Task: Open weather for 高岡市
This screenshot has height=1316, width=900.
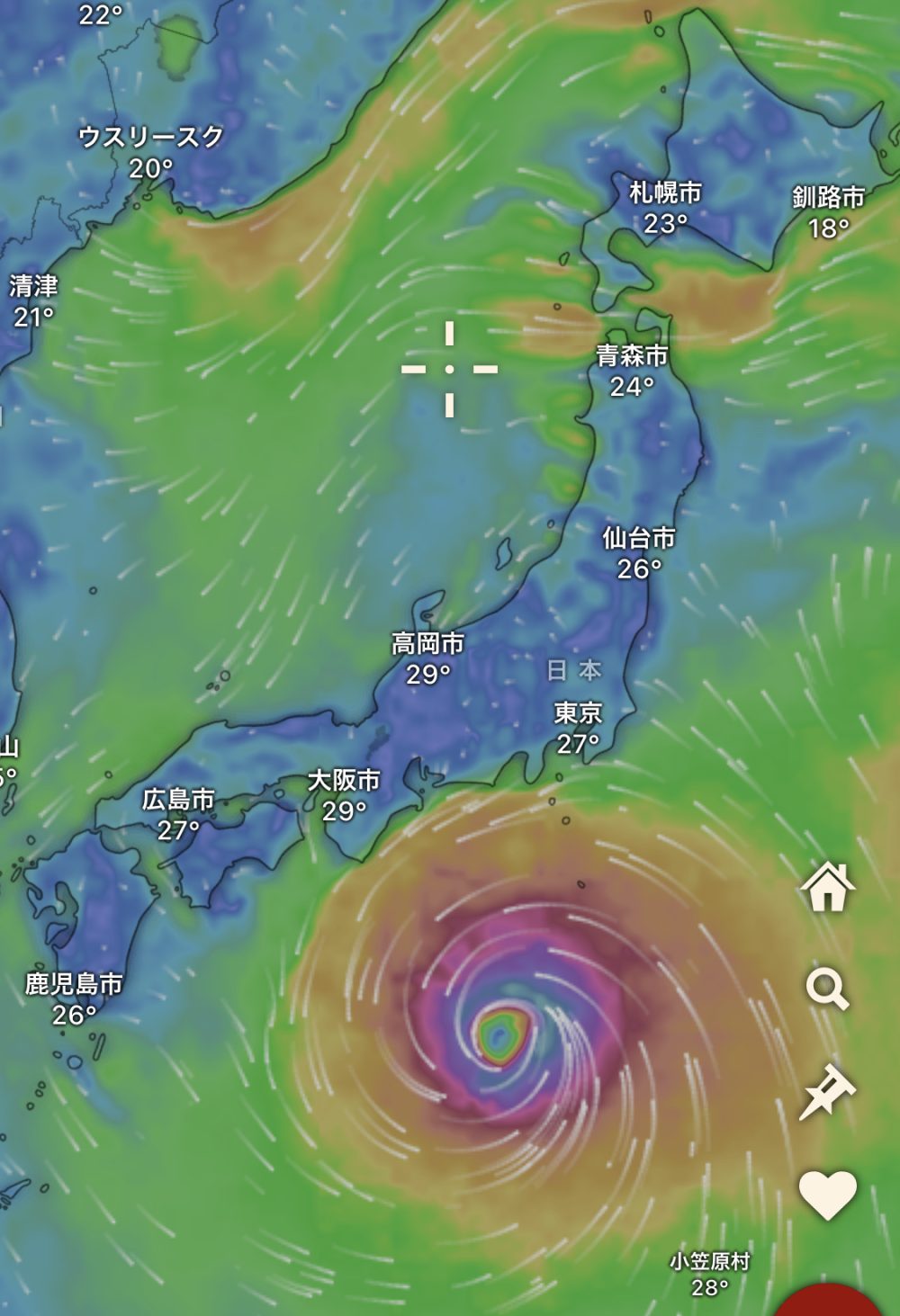Action: coord(427,658)
